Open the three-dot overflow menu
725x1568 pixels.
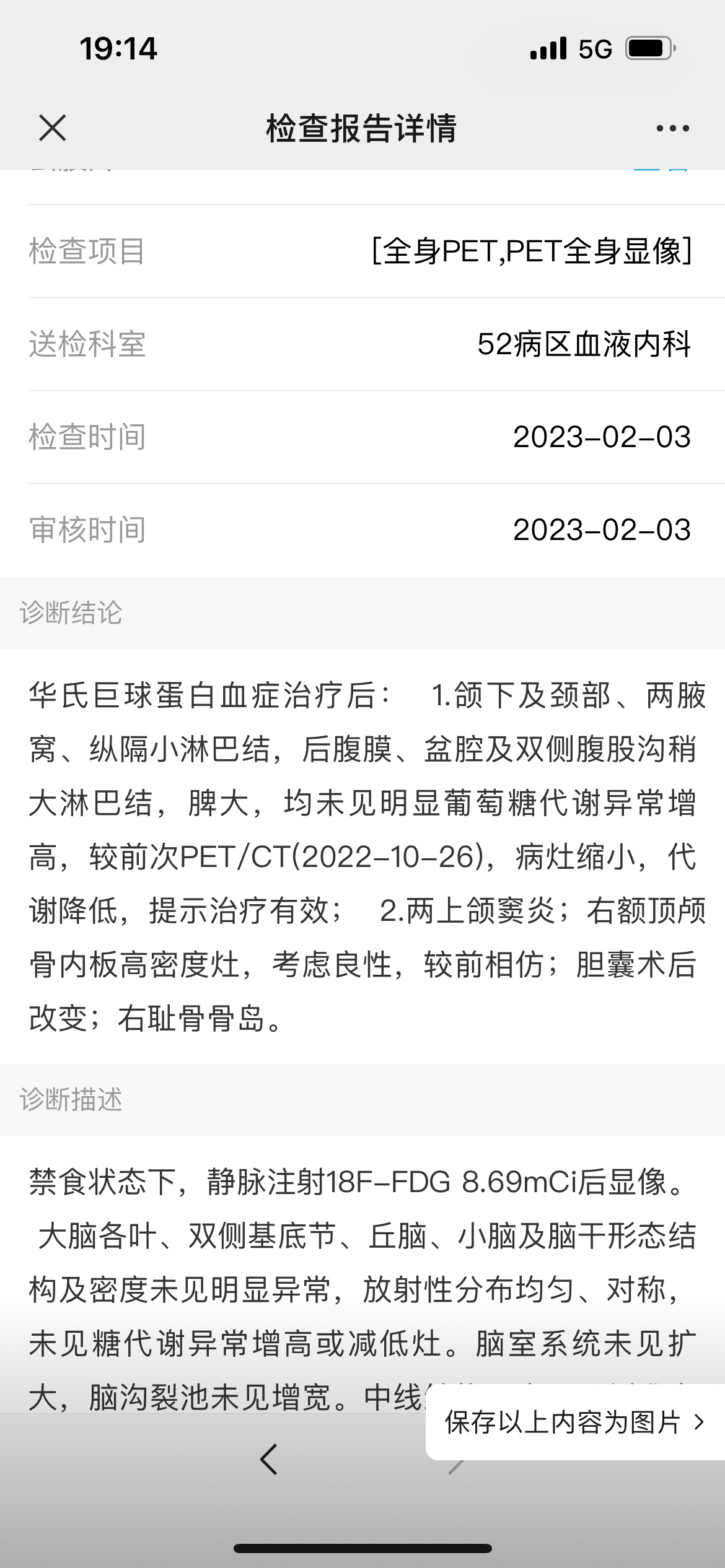point(672,128)
